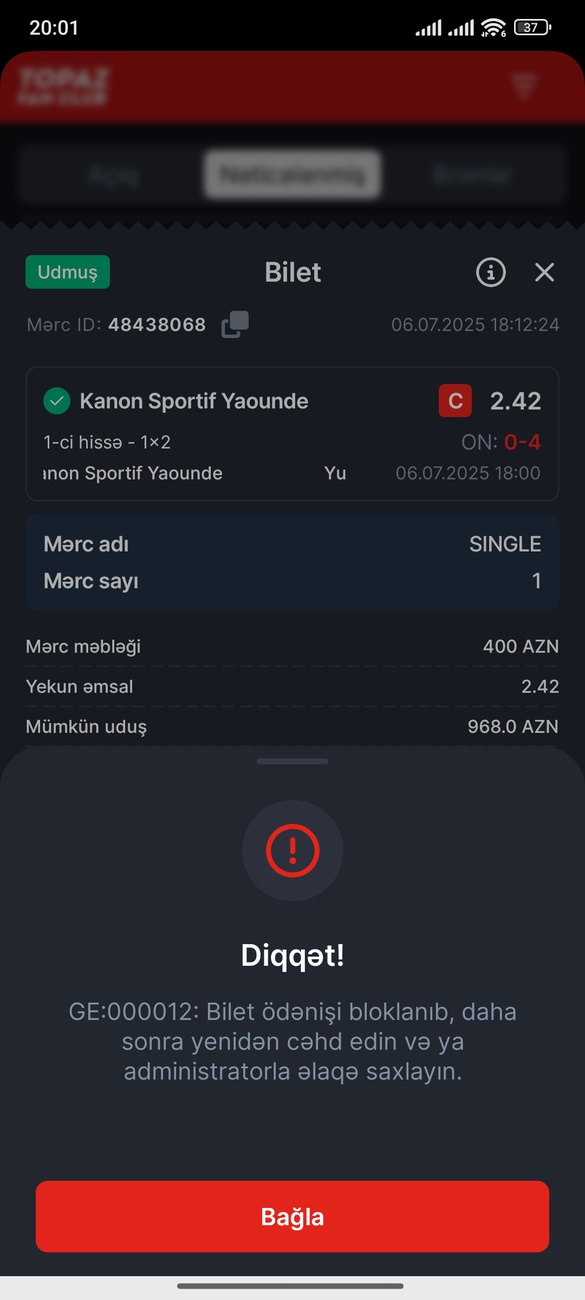Copy the Mərc ID number

[235, 324]
